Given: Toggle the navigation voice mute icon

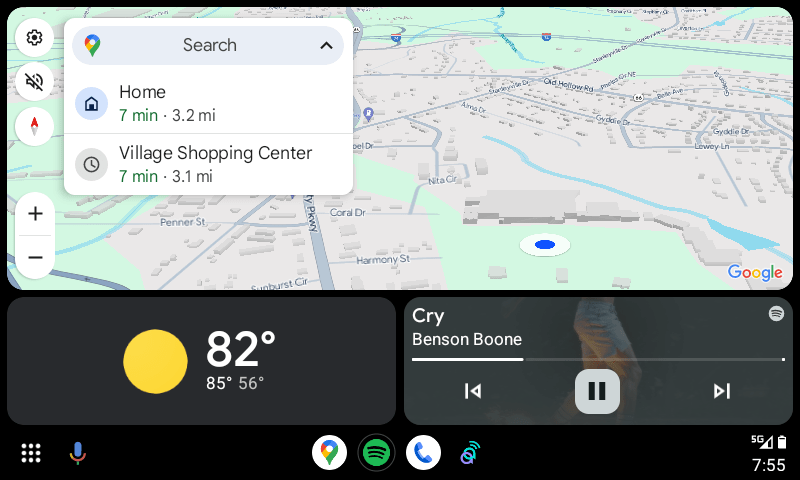Looking at the screenshot, I should 35,82.
